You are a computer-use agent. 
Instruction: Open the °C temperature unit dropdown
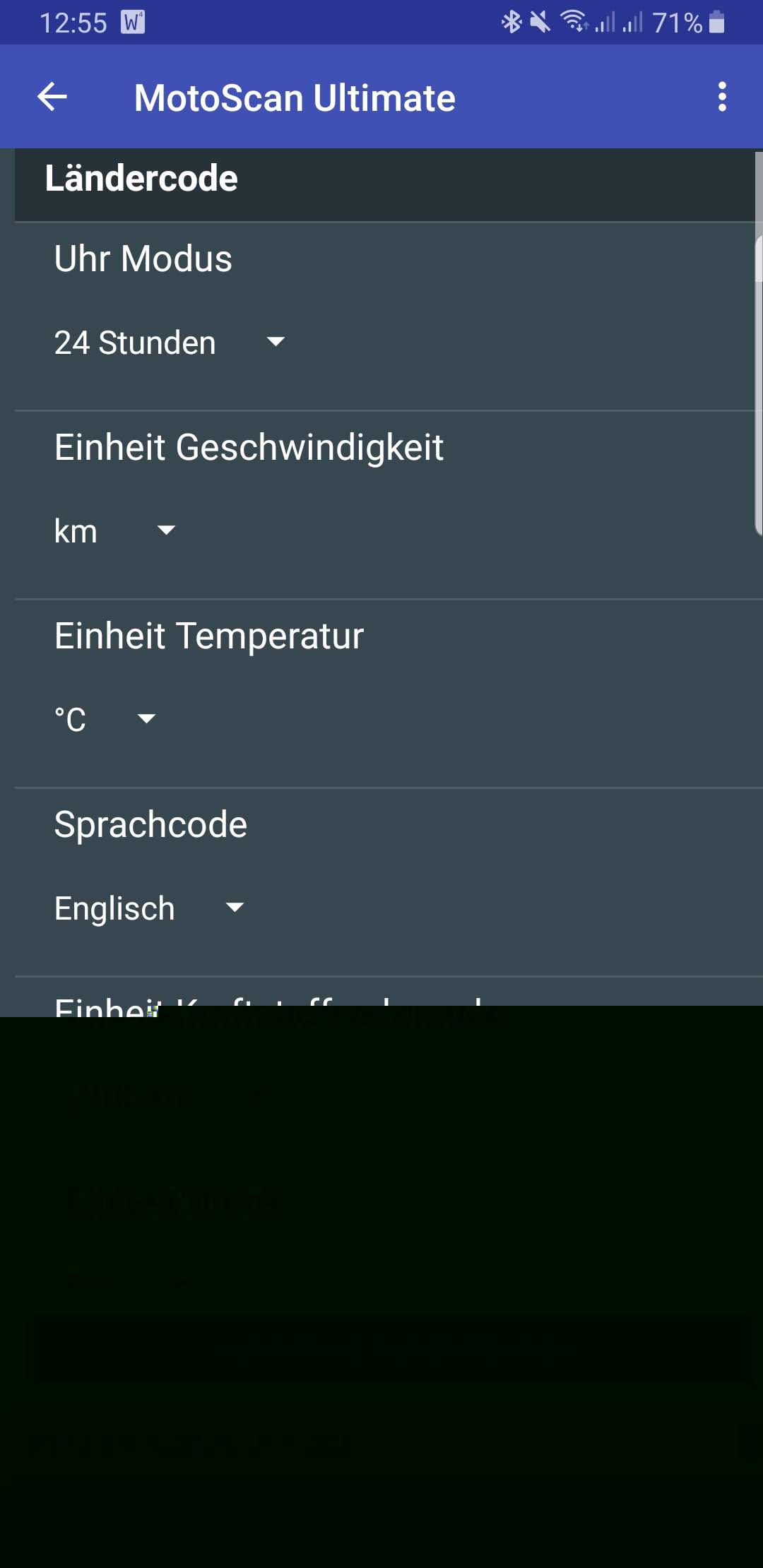pyautogui.click(x=105, y=720)
